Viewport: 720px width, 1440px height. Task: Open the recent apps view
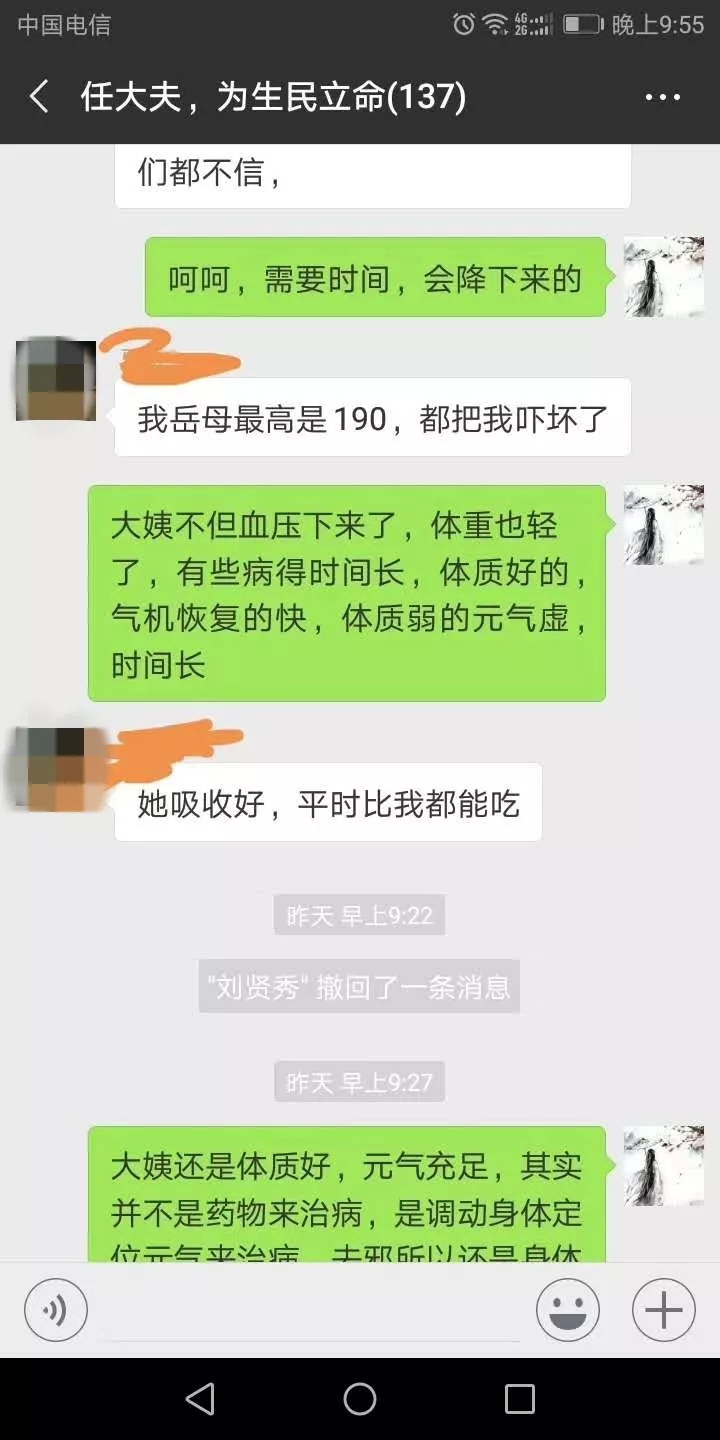click(x=519, y=1399)
